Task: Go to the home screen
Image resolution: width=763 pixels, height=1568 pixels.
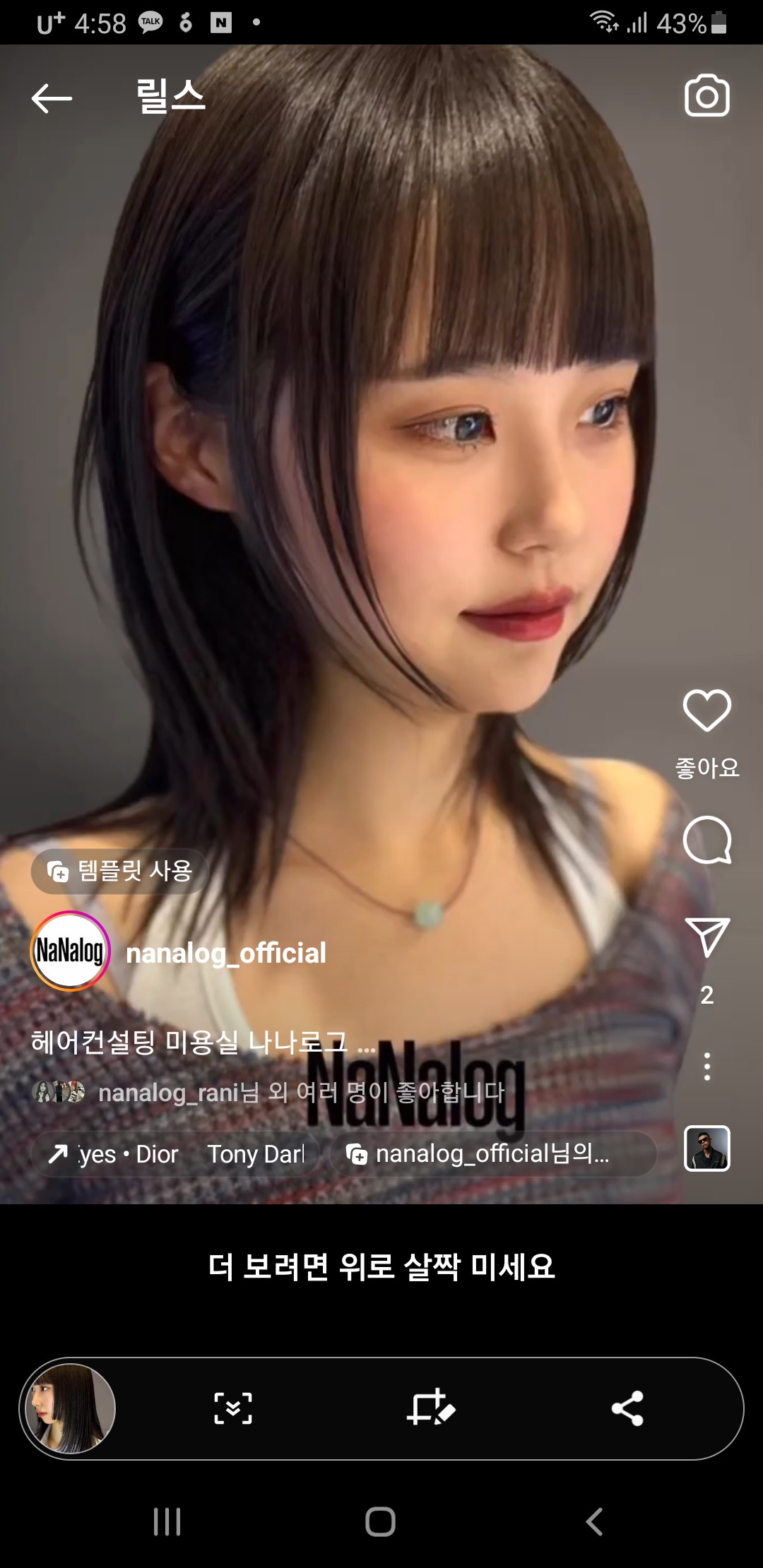Action: (x=381, y=1521)
